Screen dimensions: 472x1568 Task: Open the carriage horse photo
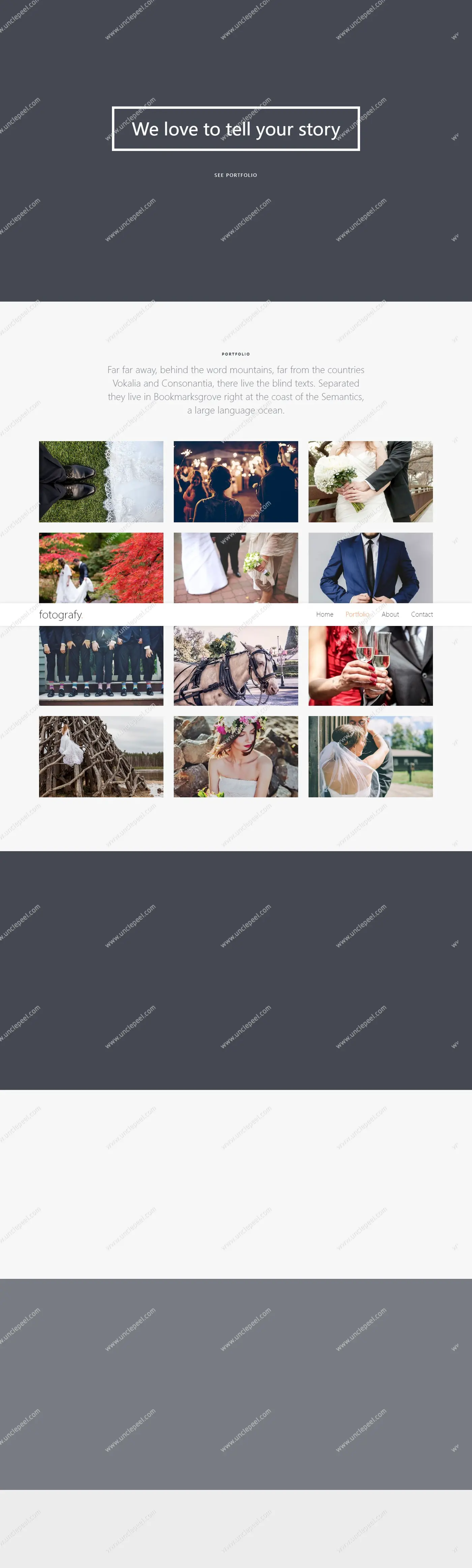coord(236,666)
